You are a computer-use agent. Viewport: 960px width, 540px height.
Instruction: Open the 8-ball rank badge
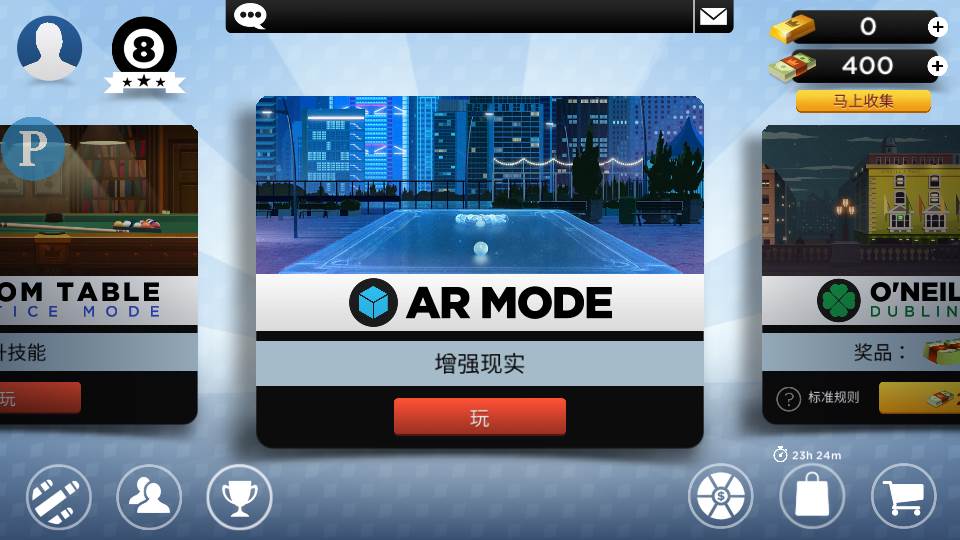pos(144,50)
